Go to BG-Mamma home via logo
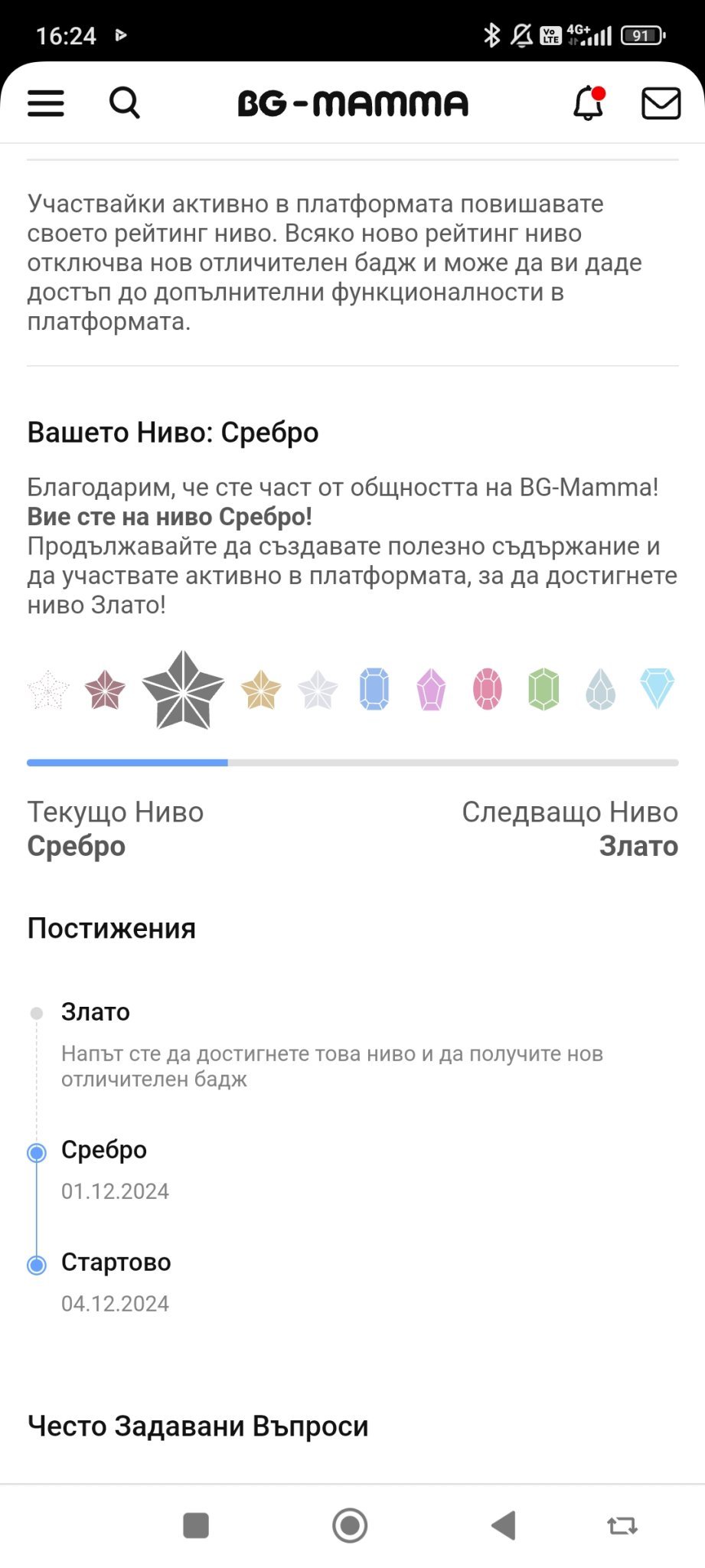This screenshot has height=1568, width=705. coord(353,103)
